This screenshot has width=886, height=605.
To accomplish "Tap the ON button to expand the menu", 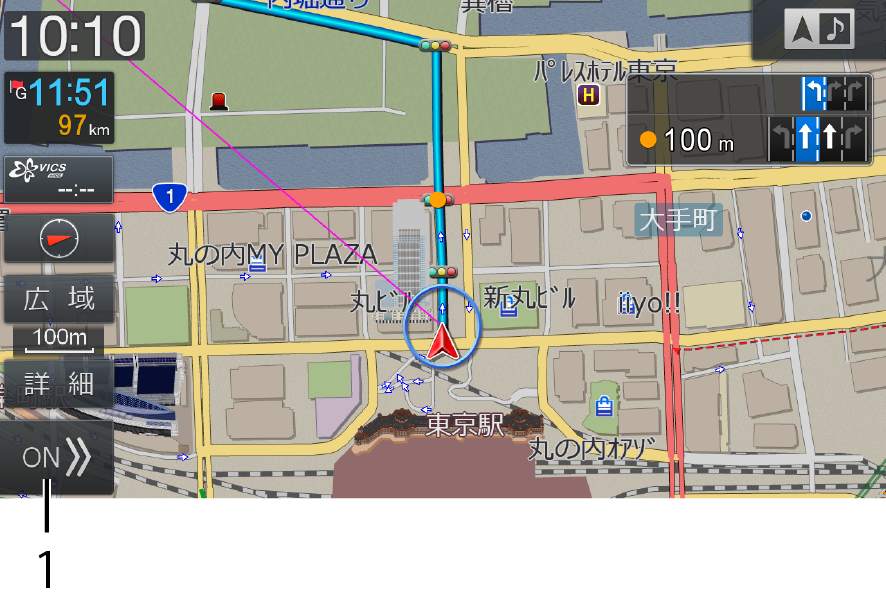I will point(57,458).
